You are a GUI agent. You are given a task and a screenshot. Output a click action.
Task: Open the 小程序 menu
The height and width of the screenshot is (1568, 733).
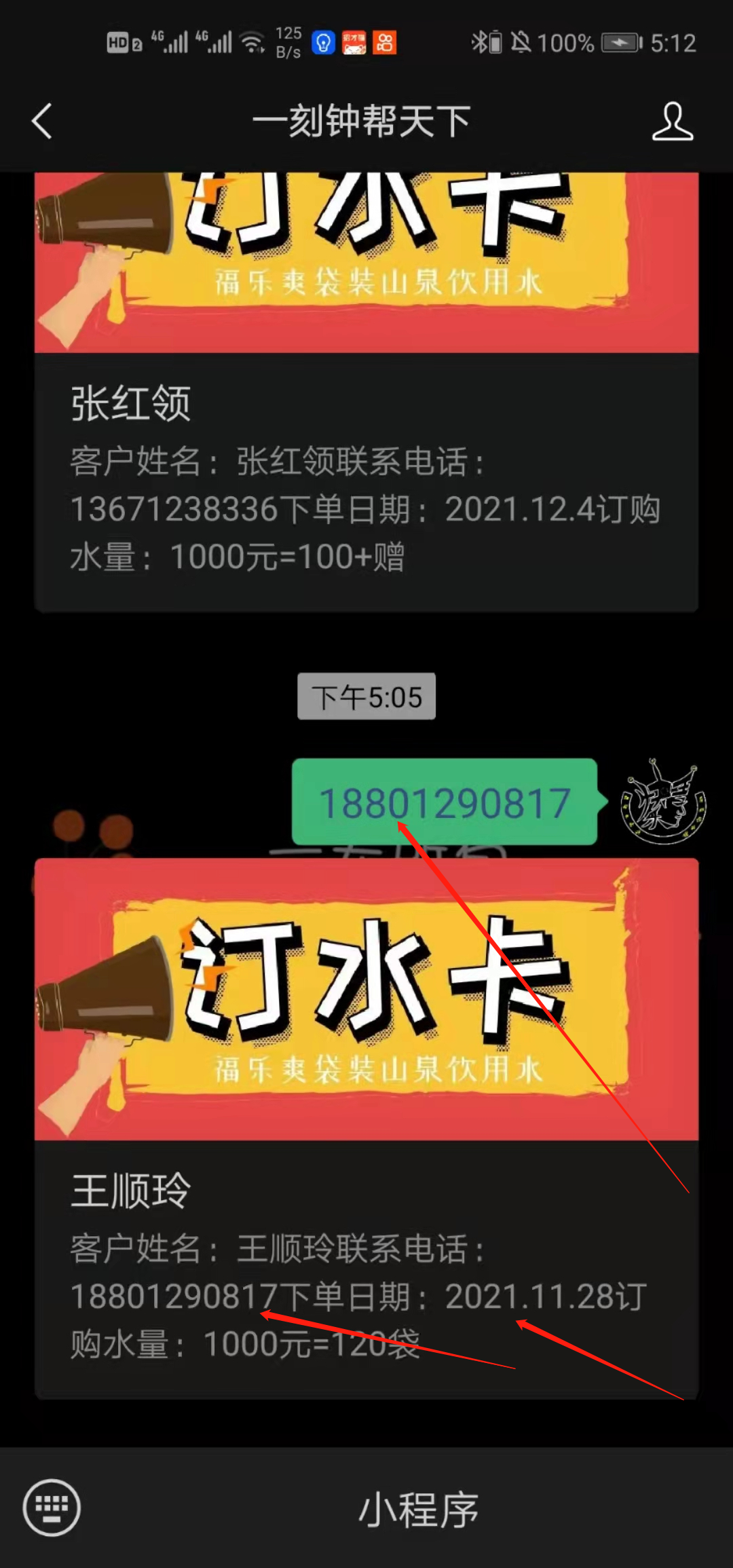click(418, 1508)
